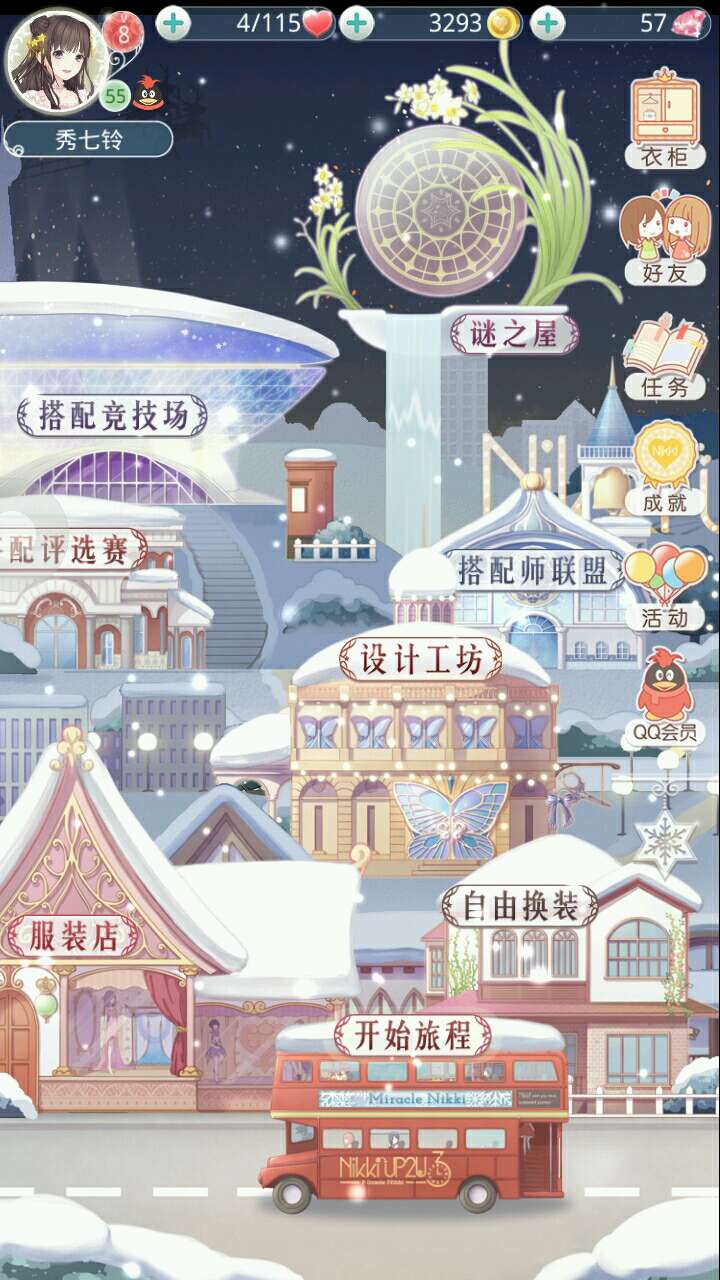Open 自由换装 free dress-up
Screen dimensions: 720x1280
click(x=520, y=907)
